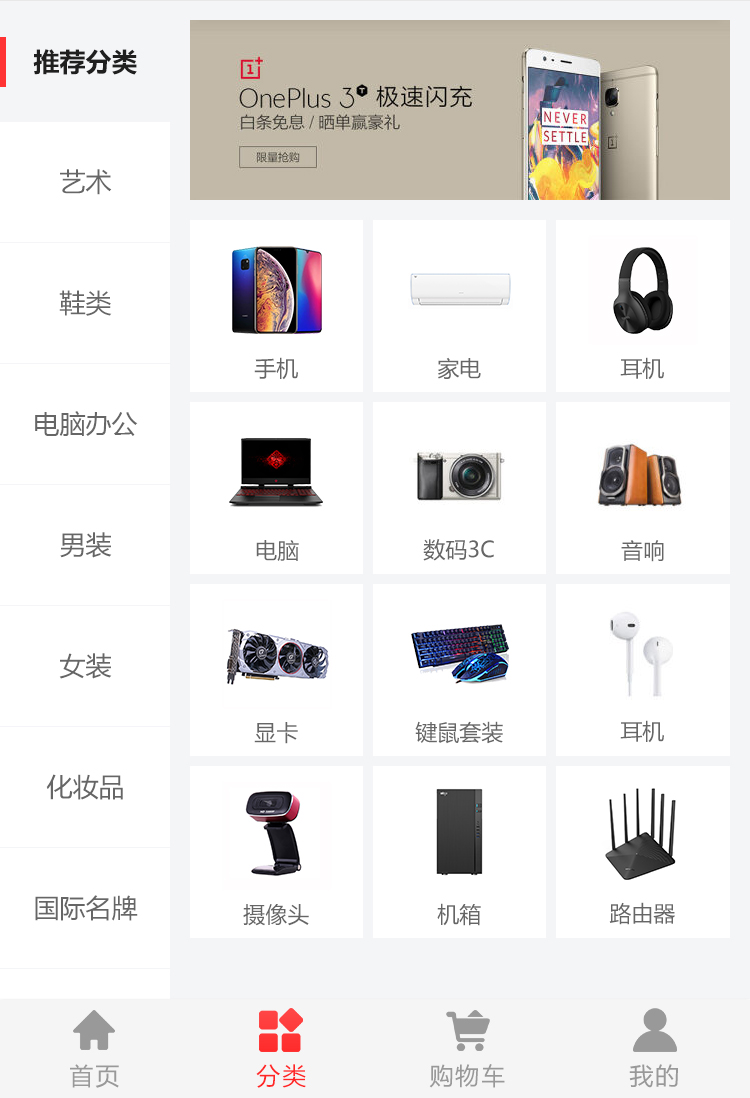Image resolution: width=750 pixels, height=1098 pixels.
Task: Open the 手机 product tile
Action: (x=276, y=306)
